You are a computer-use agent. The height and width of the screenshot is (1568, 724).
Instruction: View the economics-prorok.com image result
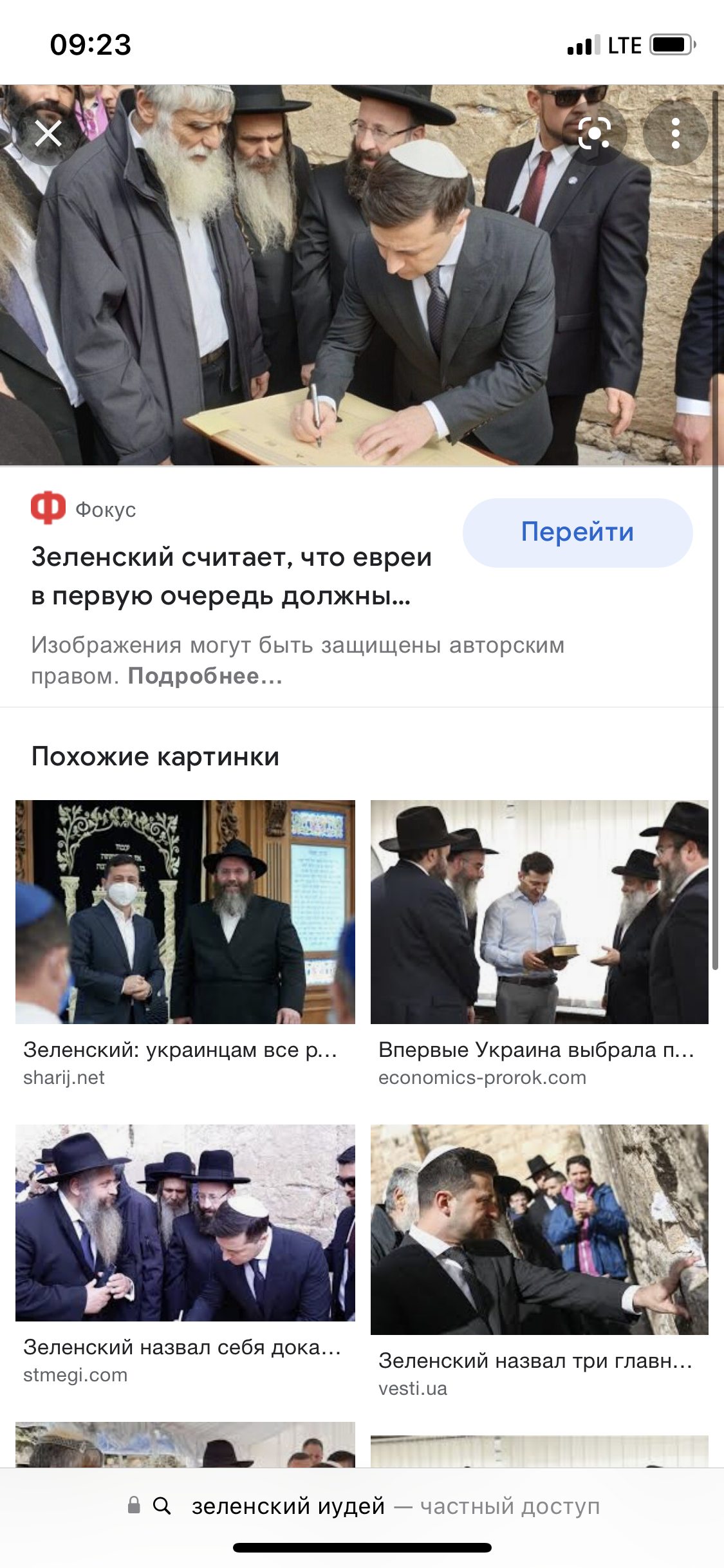[x=539, y=912]
